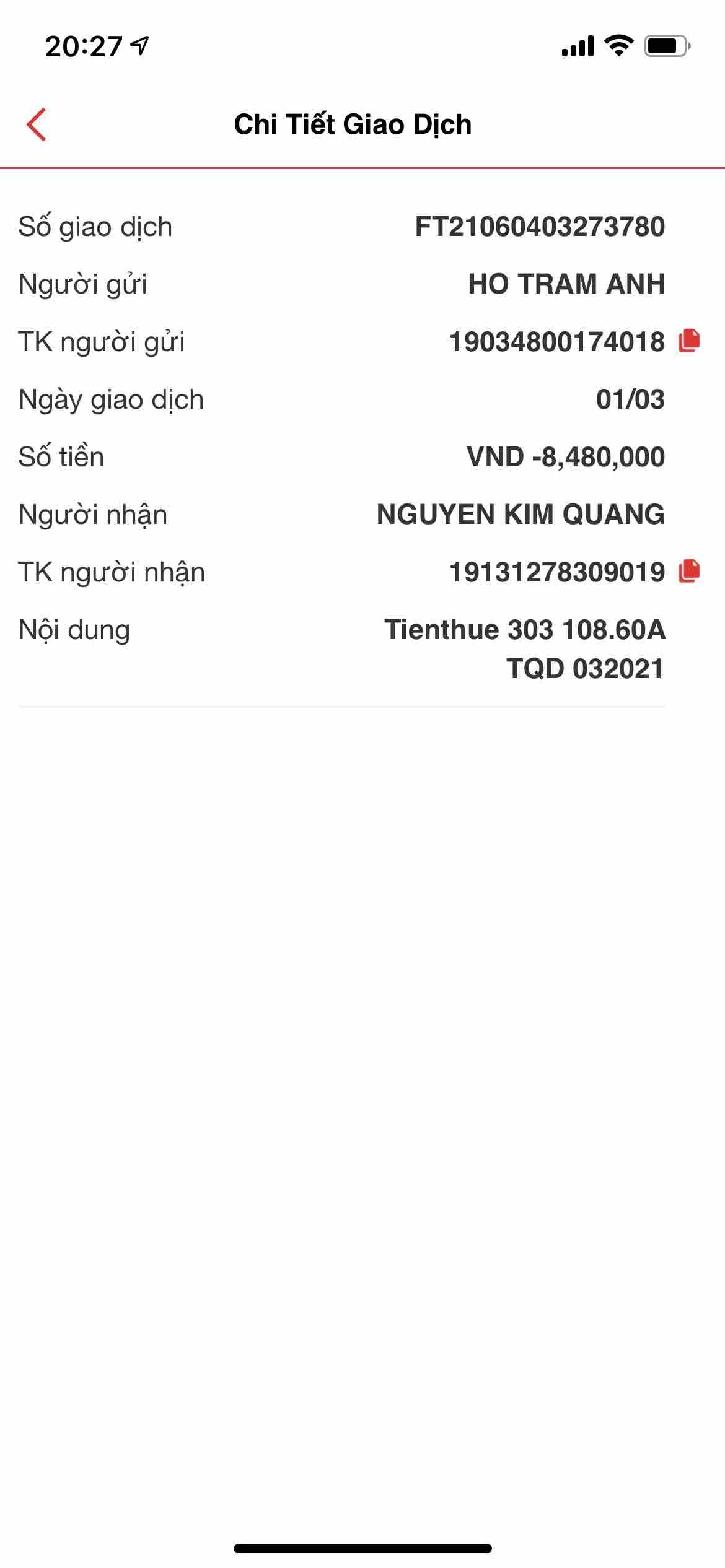This screenshot has width=725, height=1568.
Task: Copy the recipient account number 19131278309019
Action: click(689, 571)
